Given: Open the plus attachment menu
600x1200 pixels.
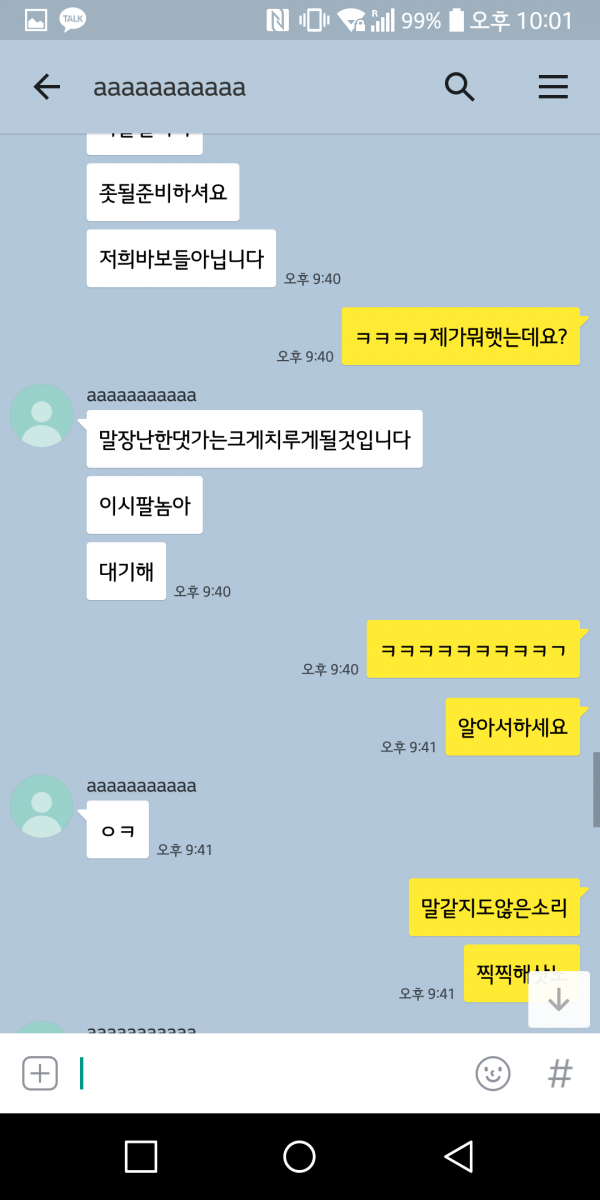Looking at the screenshot, I should click(x=39, y=1074).
